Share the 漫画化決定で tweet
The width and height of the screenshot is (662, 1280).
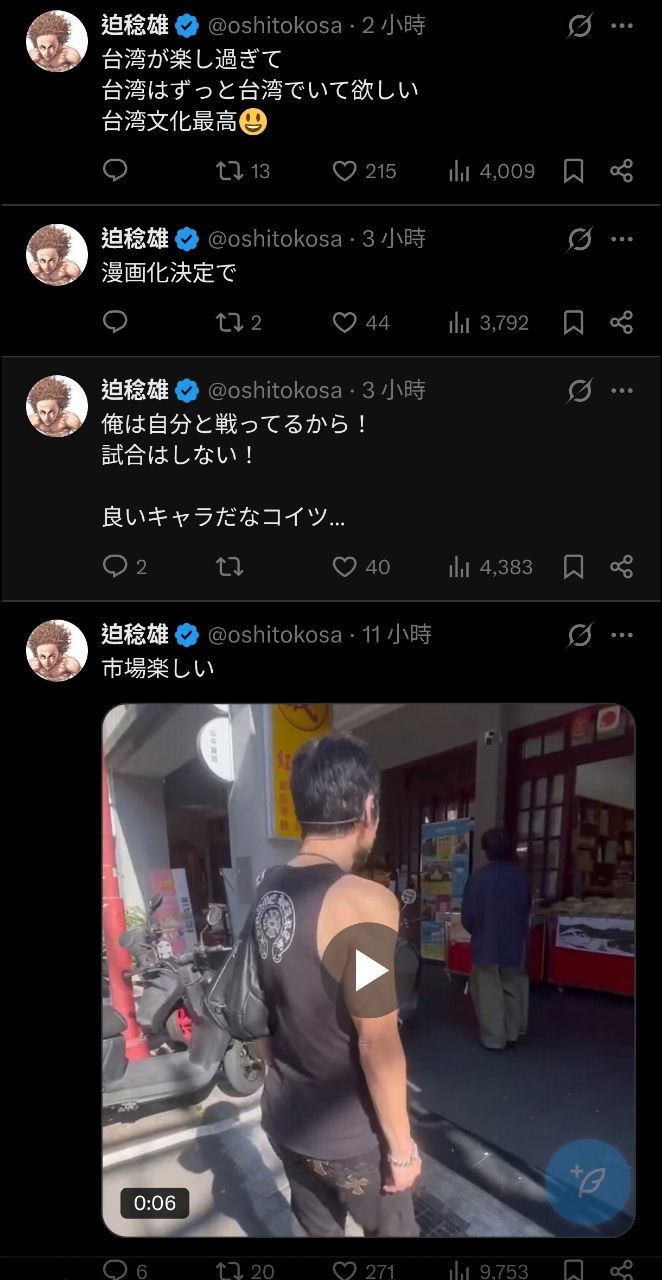point(621,322)
